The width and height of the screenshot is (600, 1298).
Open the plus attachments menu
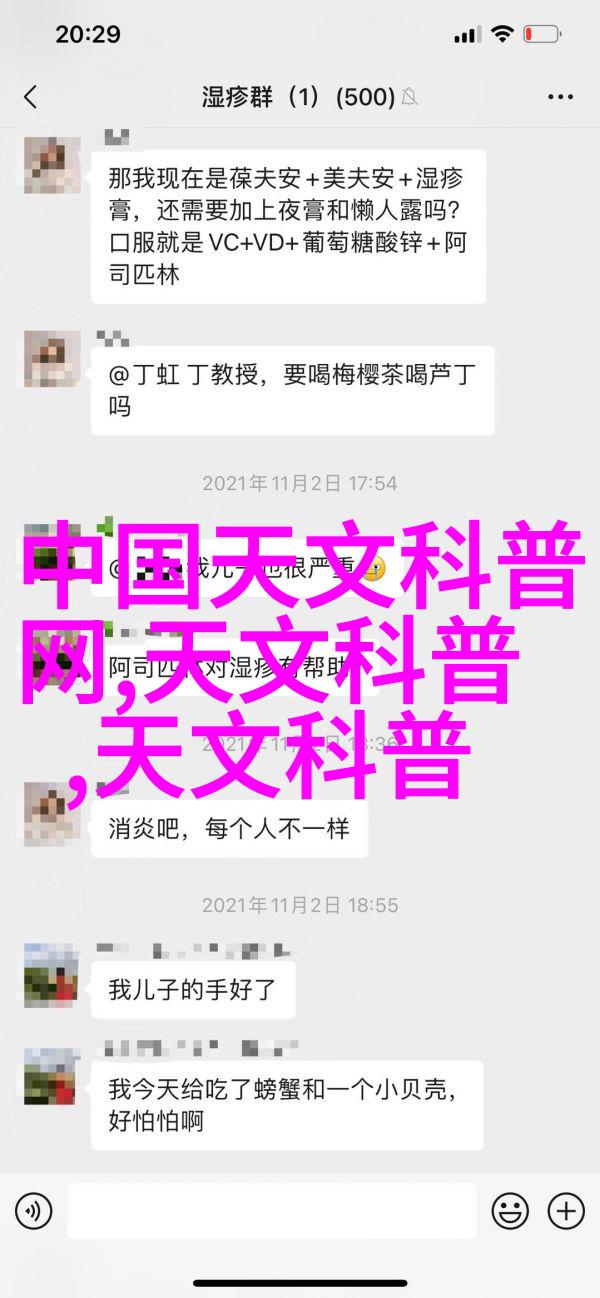566,1212
